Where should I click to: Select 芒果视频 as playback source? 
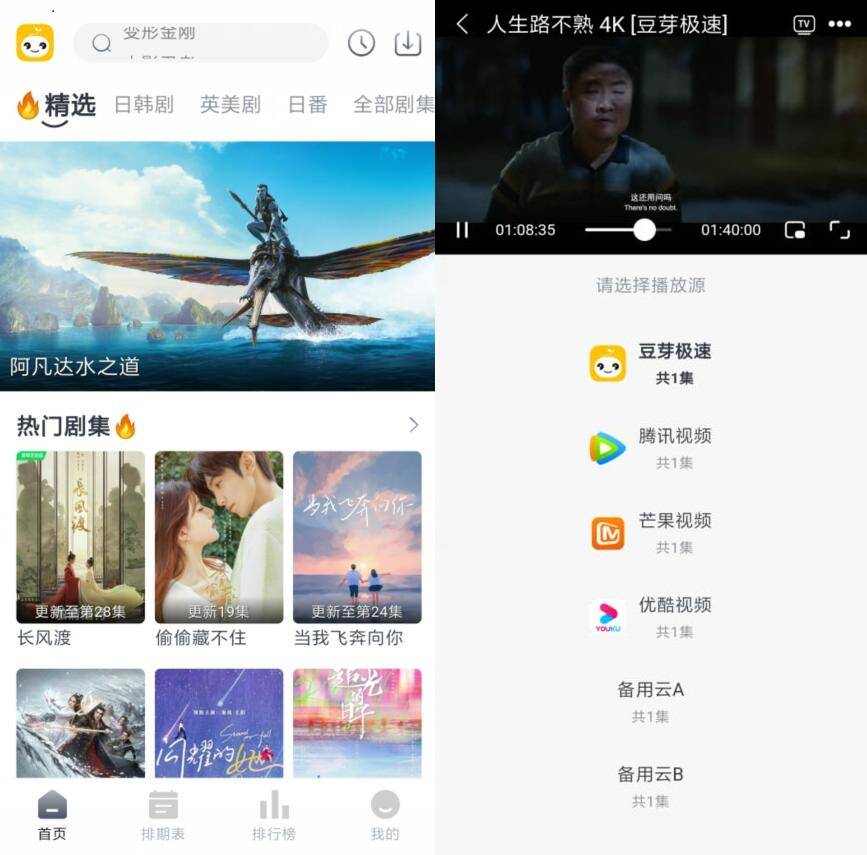click(650, 533)
